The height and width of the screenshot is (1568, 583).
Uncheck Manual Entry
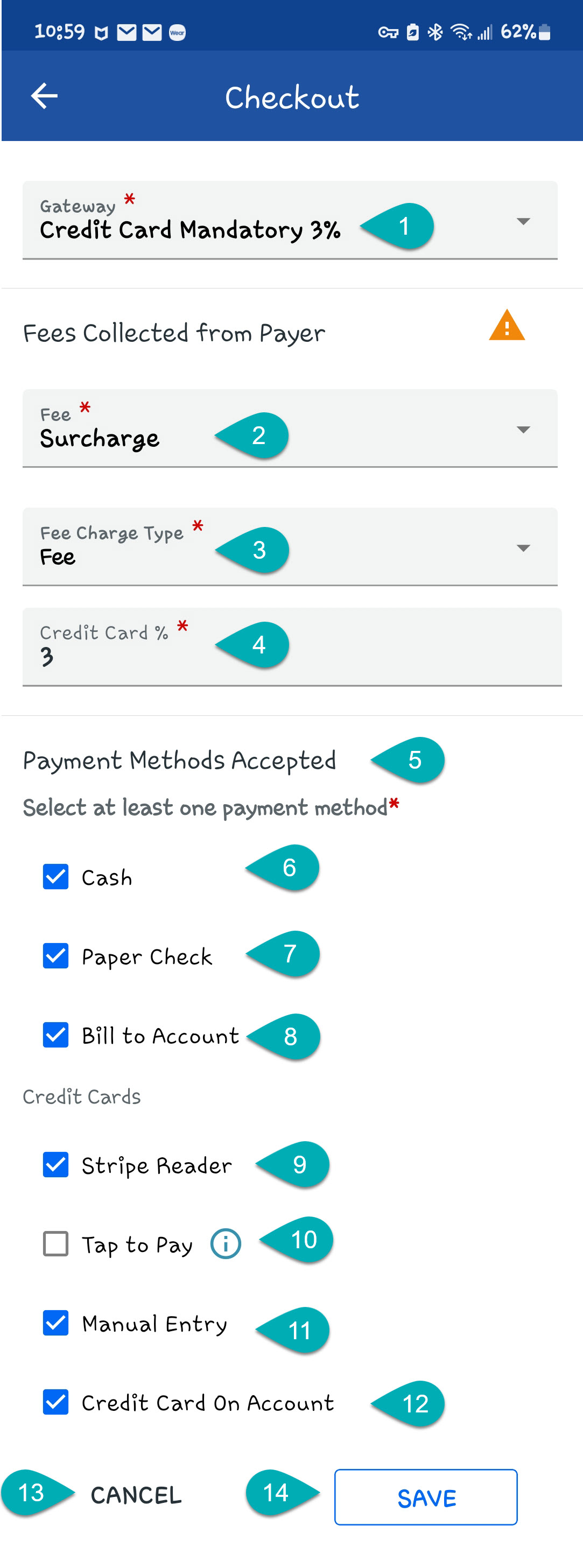(x=55, y=1323)
